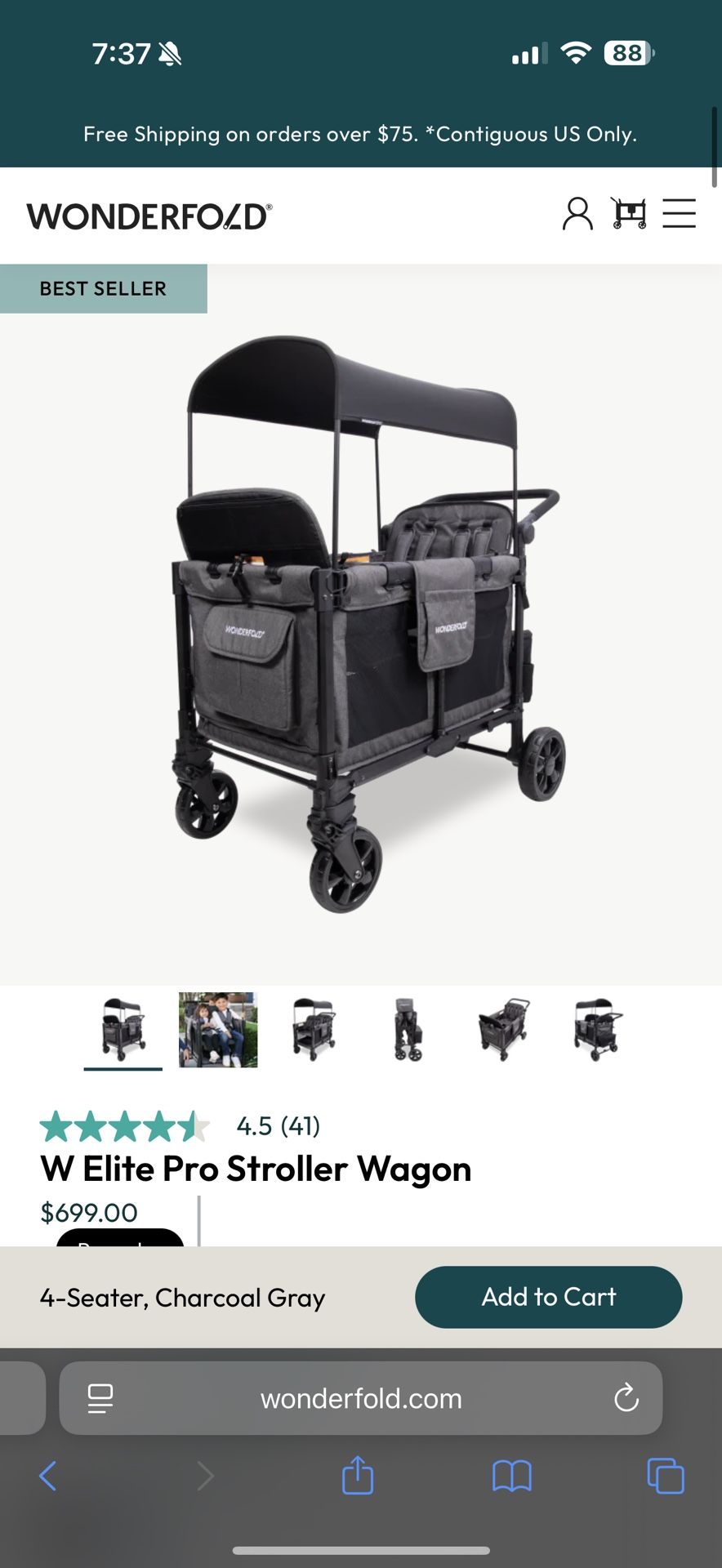Open the account profile icon
The width and height of the screenshot is (722, 1568).
(577, 214)
